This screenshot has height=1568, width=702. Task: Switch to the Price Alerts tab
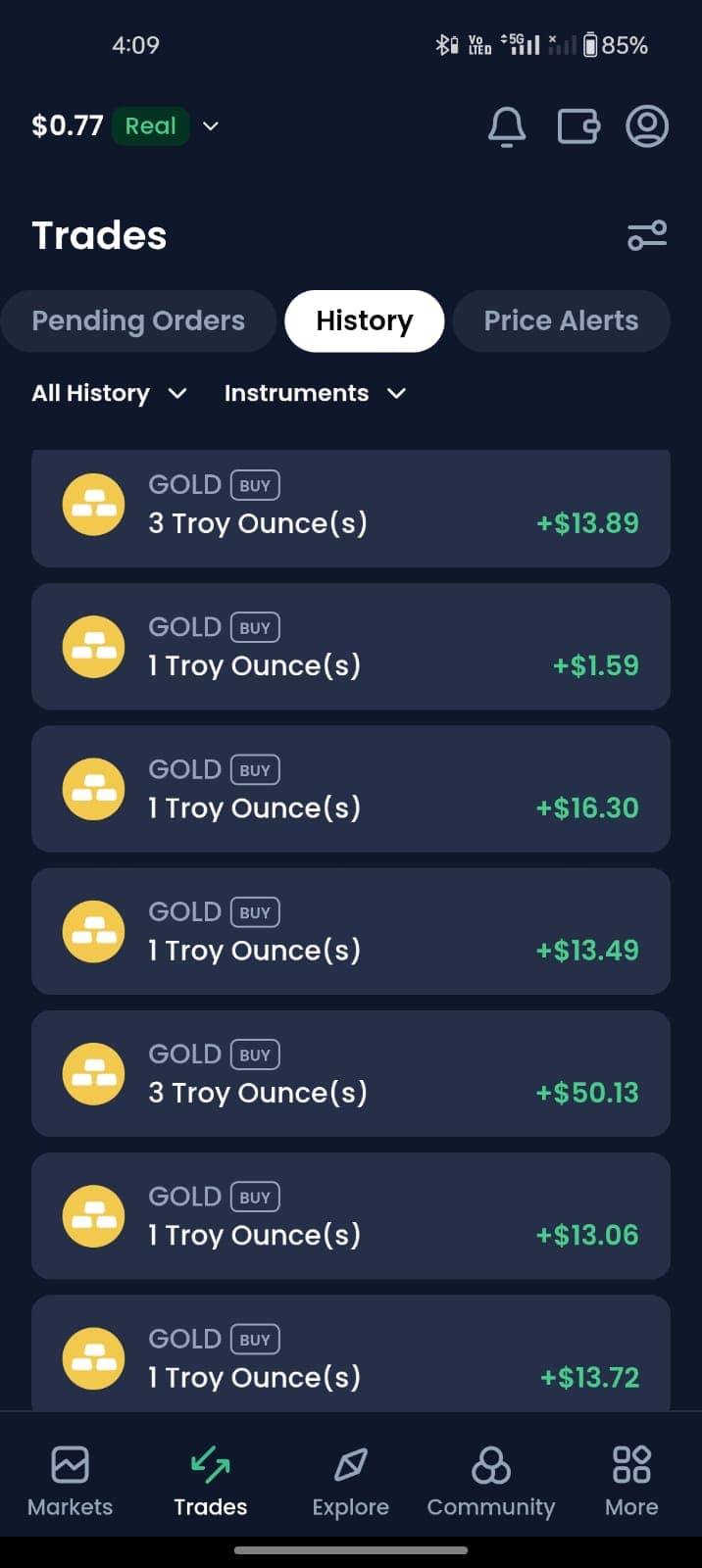pos(561,320)
